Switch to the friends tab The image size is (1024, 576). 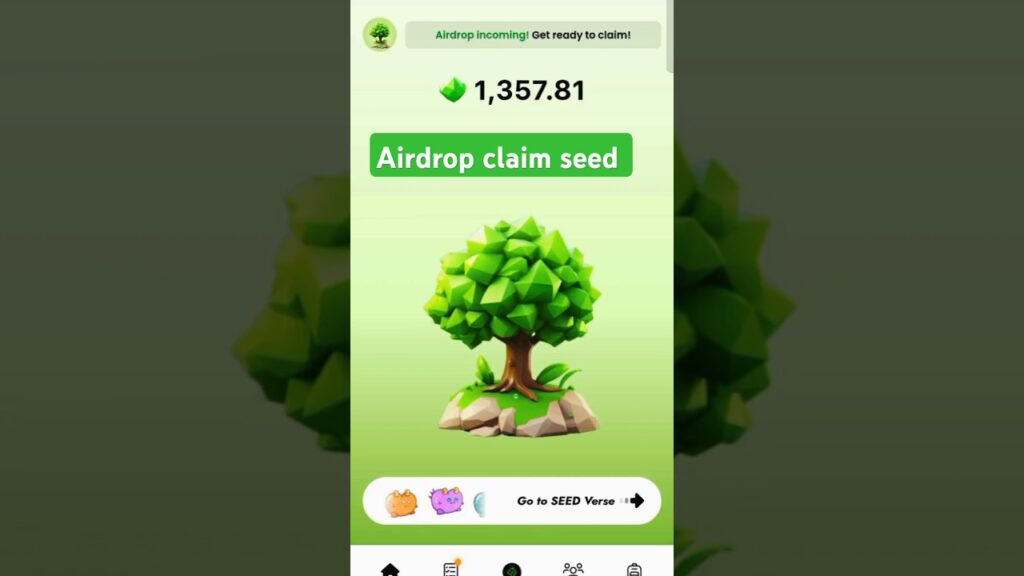[573, 568]
